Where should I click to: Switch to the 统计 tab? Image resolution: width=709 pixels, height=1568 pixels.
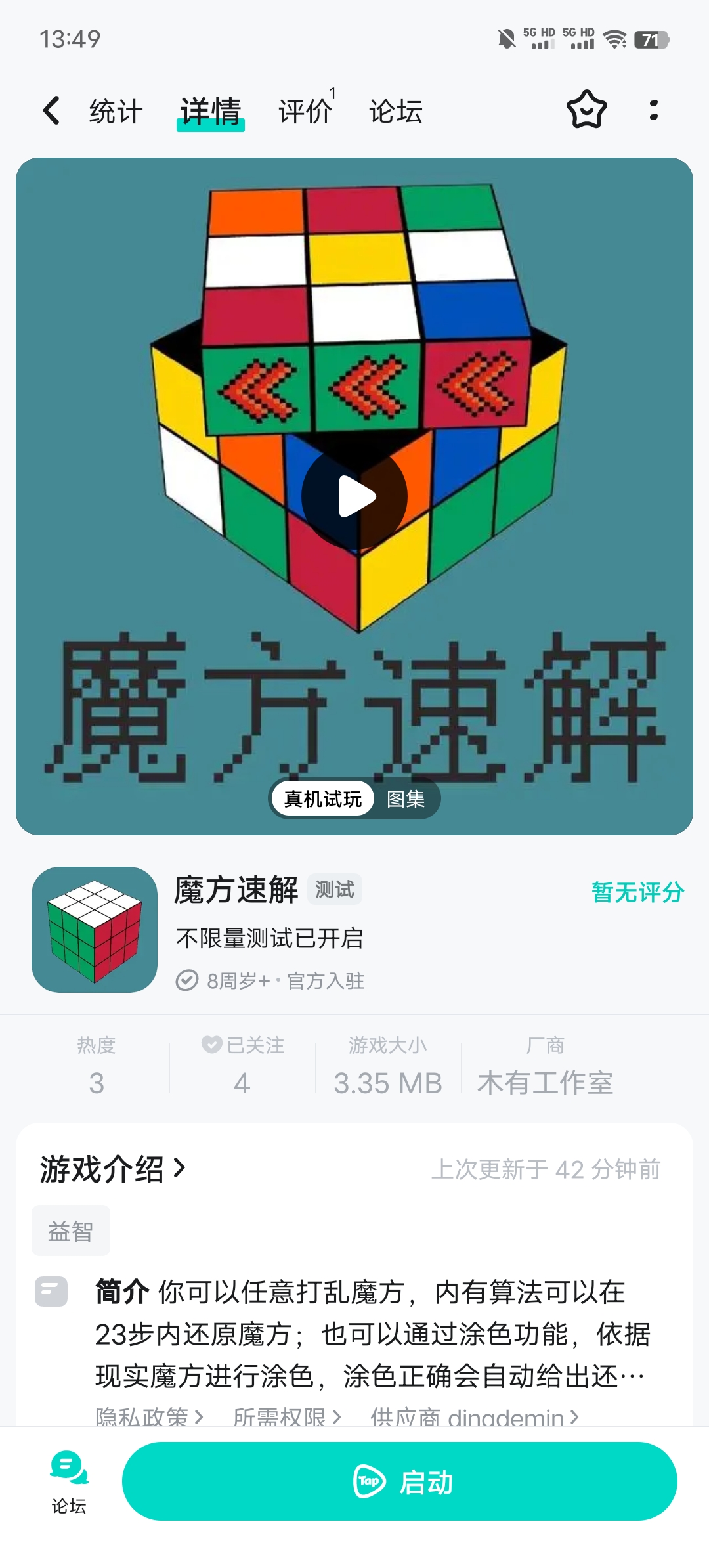coord(116,112)
